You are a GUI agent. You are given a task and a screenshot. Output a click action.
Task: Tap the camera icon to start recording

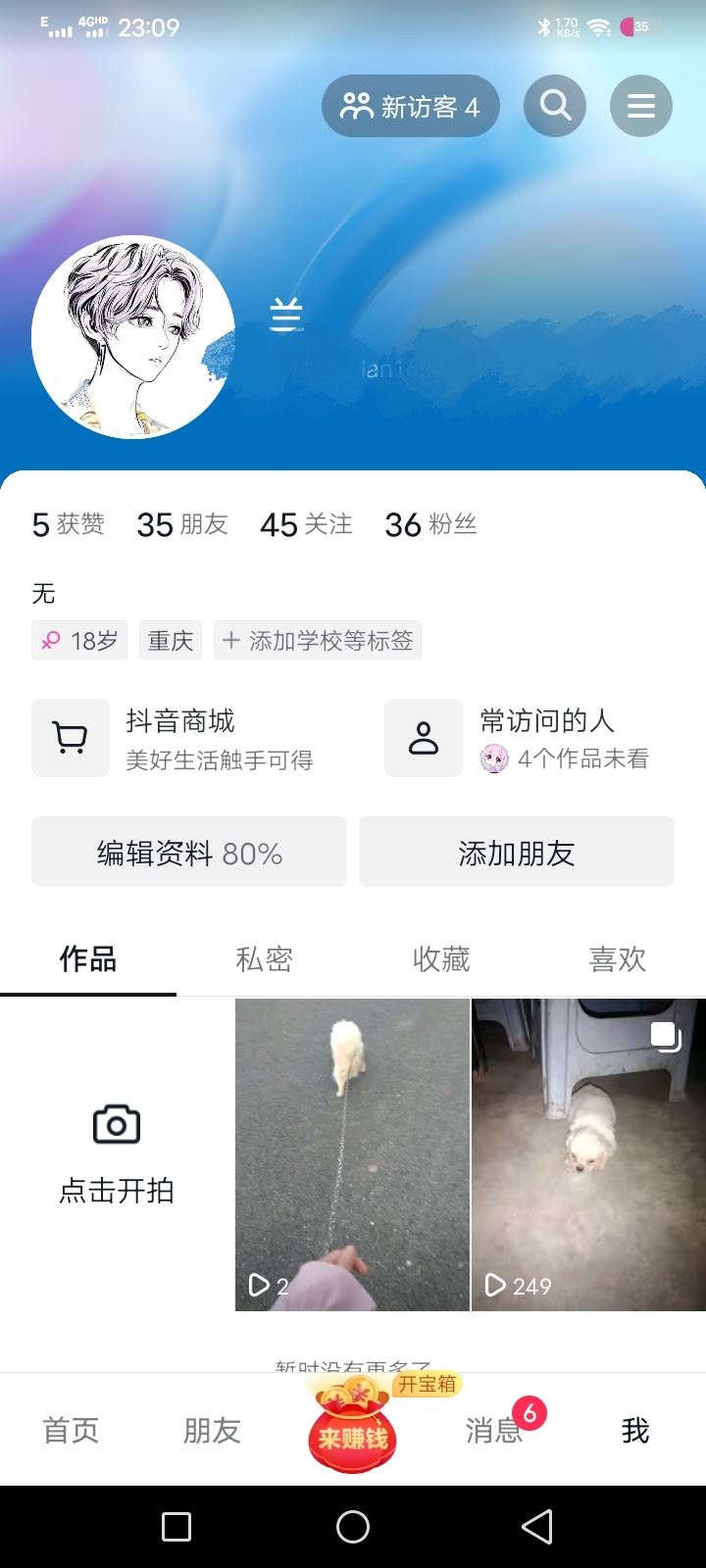117,1125
